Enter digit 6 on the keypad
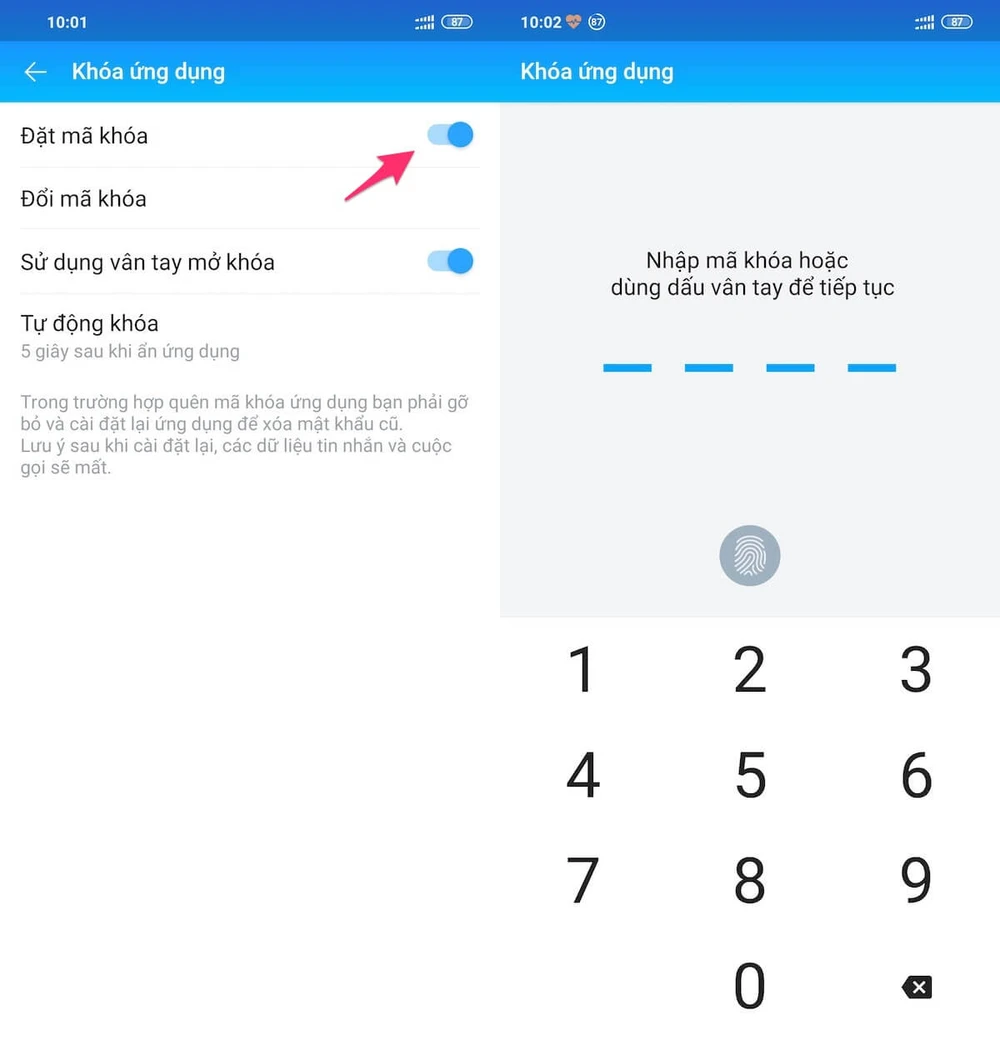The width and height of the screenshot is (1000, 1040). (915, 775)
